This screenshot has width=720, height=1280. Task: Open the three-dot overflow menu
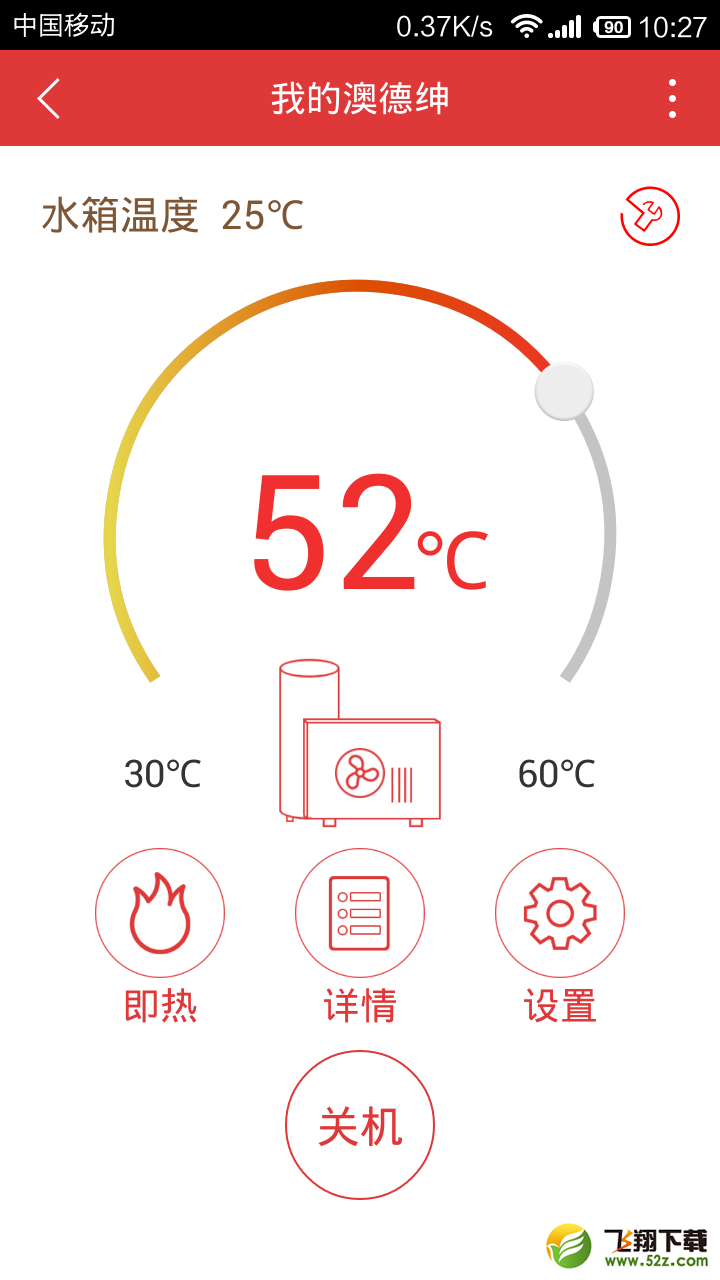click(x=672, y=98)
